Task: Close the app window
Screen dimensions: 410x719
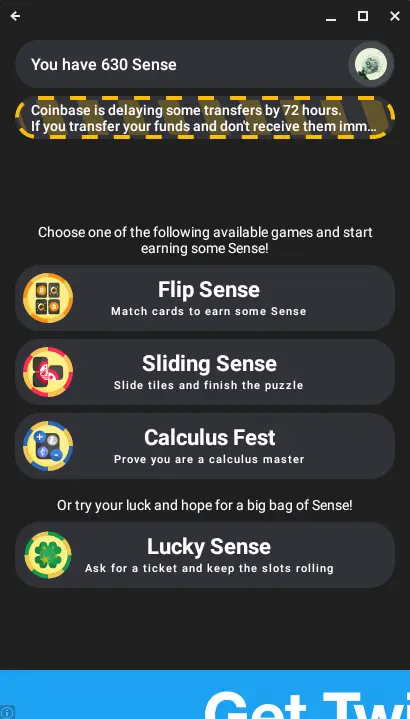Action: click(394, 17)
